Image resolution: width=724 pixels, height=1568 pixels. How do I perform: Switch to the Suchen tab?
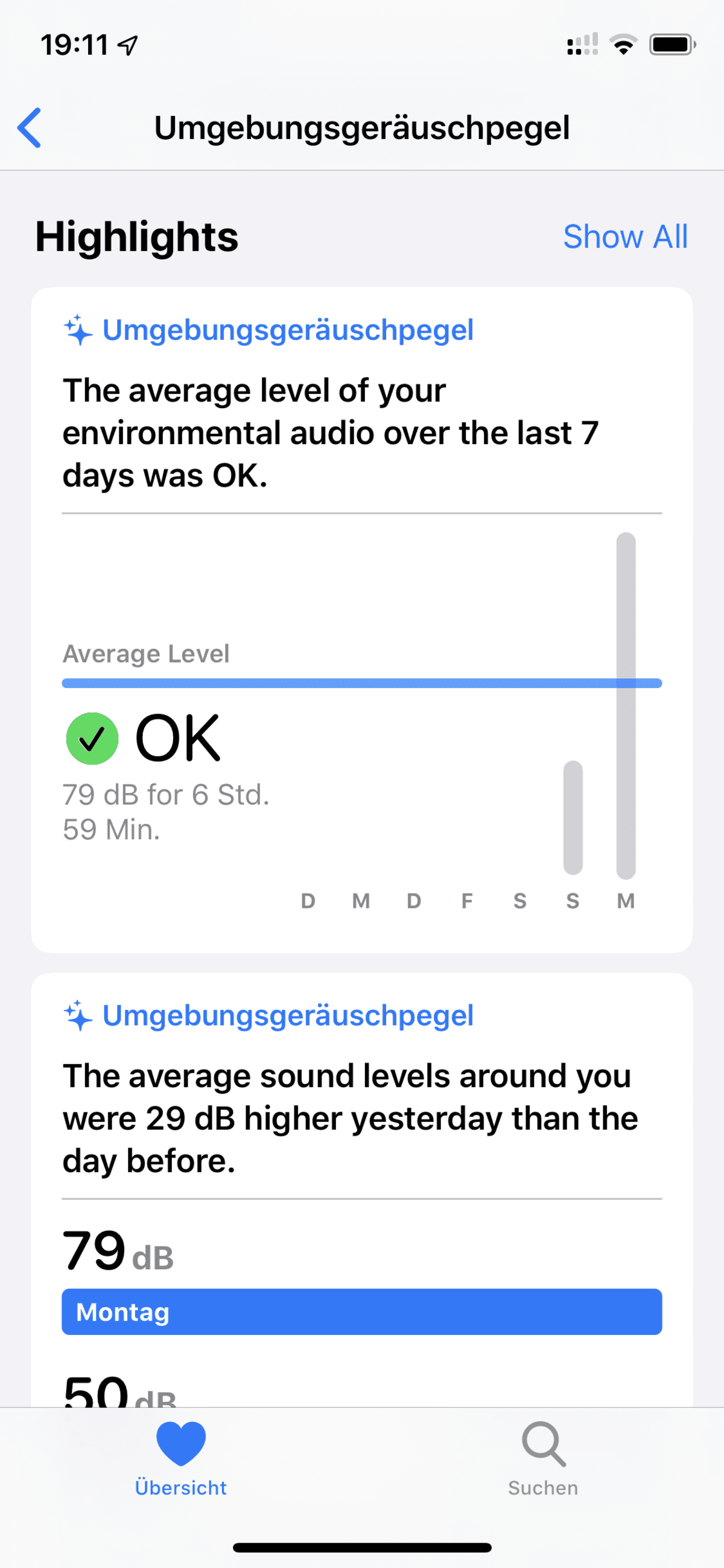(x=544, y=1459)
